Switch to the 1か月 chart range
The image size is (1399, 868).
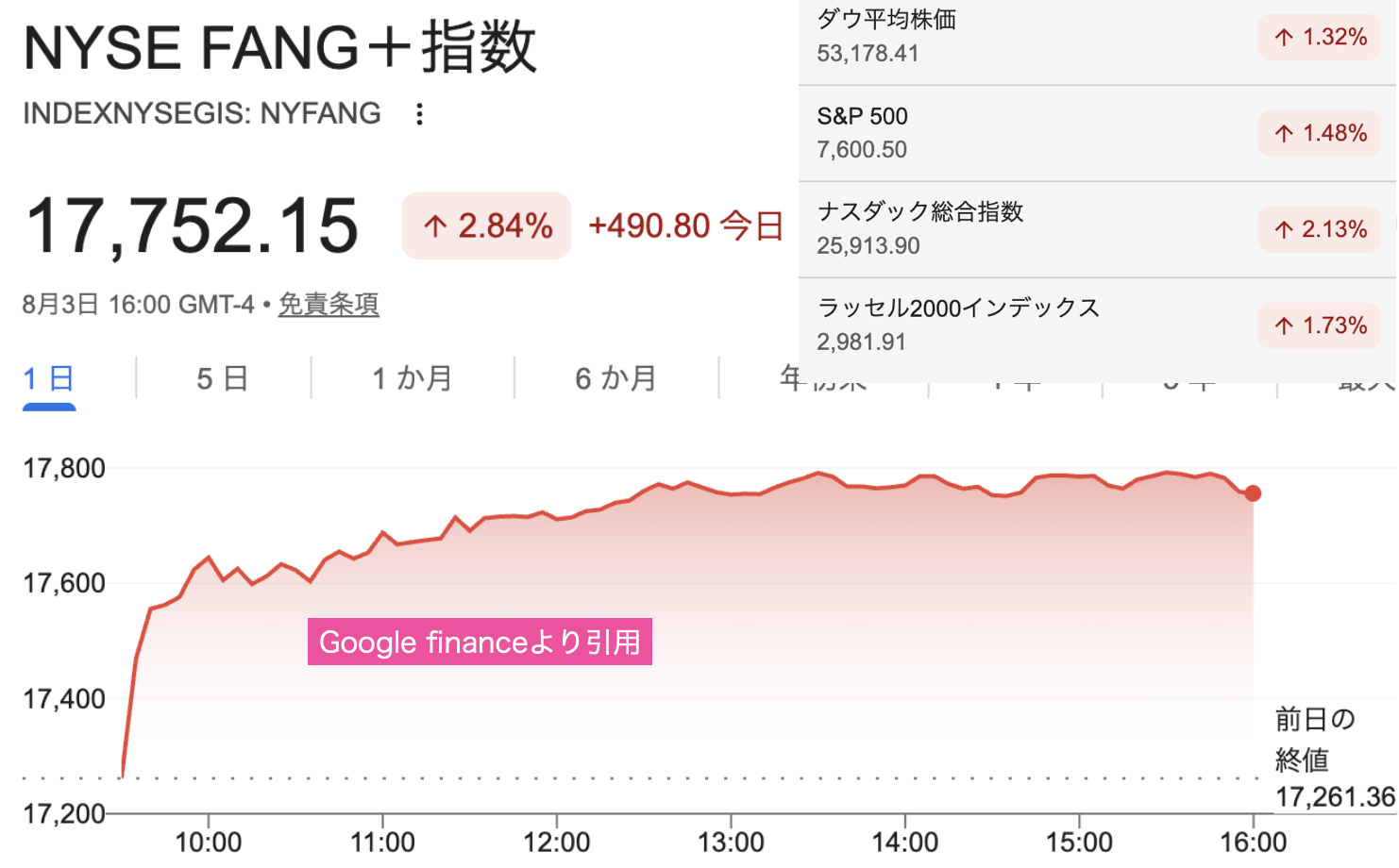413,378
